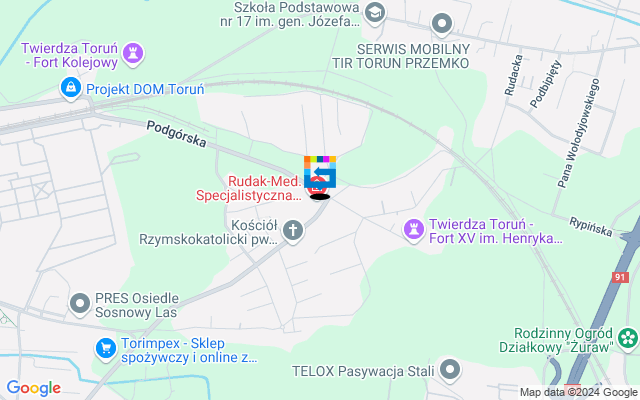Open the Google logo link
This screenshot has width=640, height=400.
click(x=33, y=388)
